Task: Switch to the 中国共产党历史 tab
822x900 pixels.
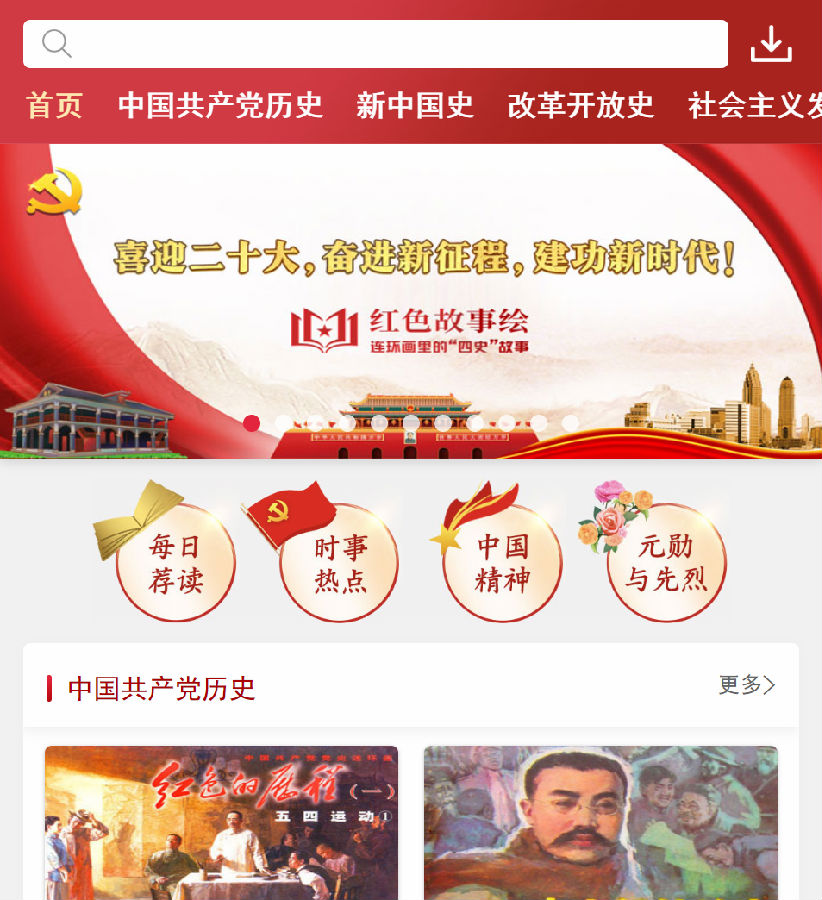Action: tap(220, 105)
